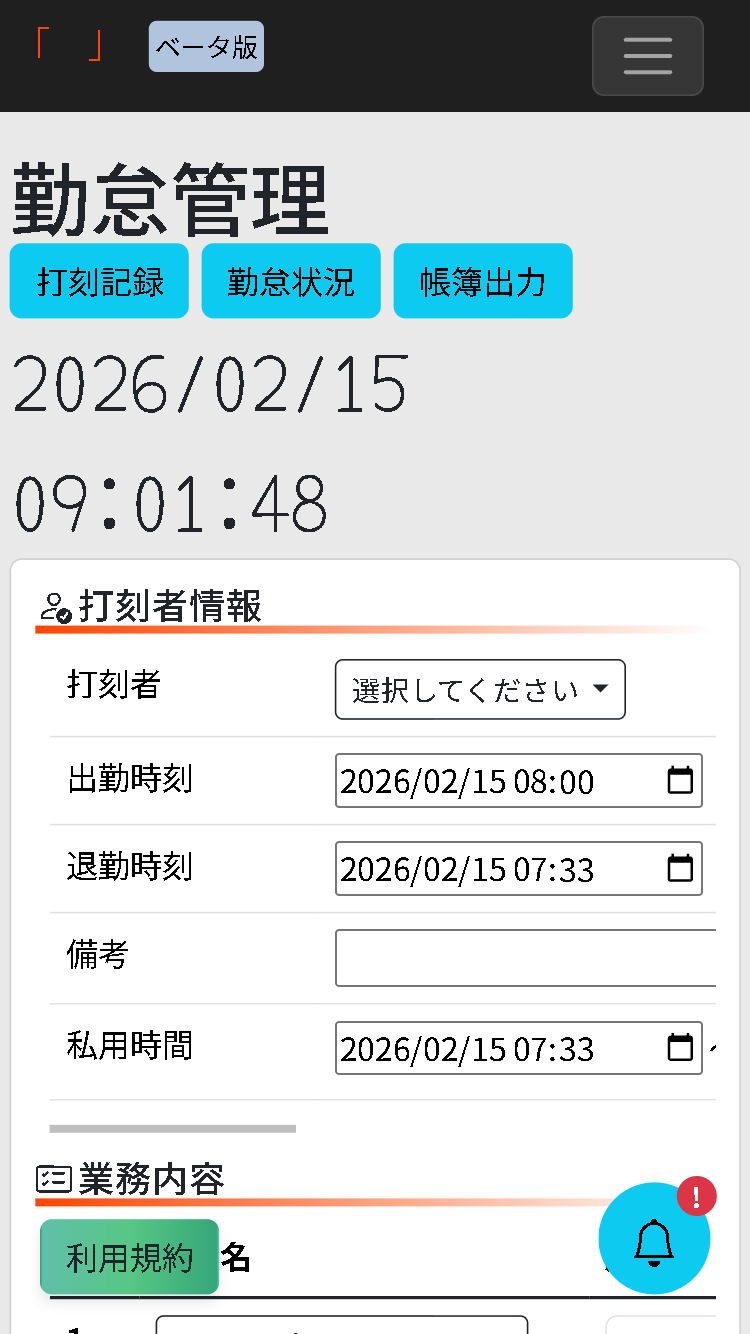Open the 利用規約 terms page
750x1334 pixels.
click(129, 1257)
